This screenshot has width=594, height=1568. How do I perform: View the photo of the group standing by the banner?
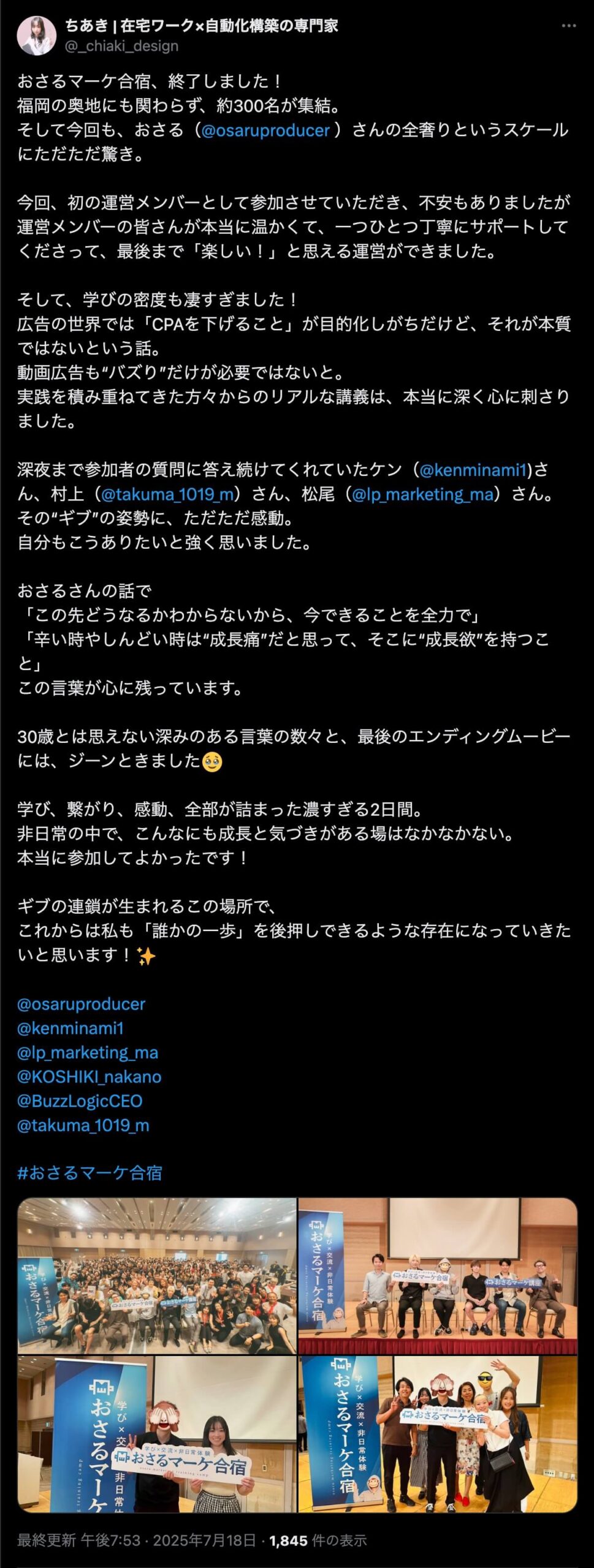point(438,1434)
